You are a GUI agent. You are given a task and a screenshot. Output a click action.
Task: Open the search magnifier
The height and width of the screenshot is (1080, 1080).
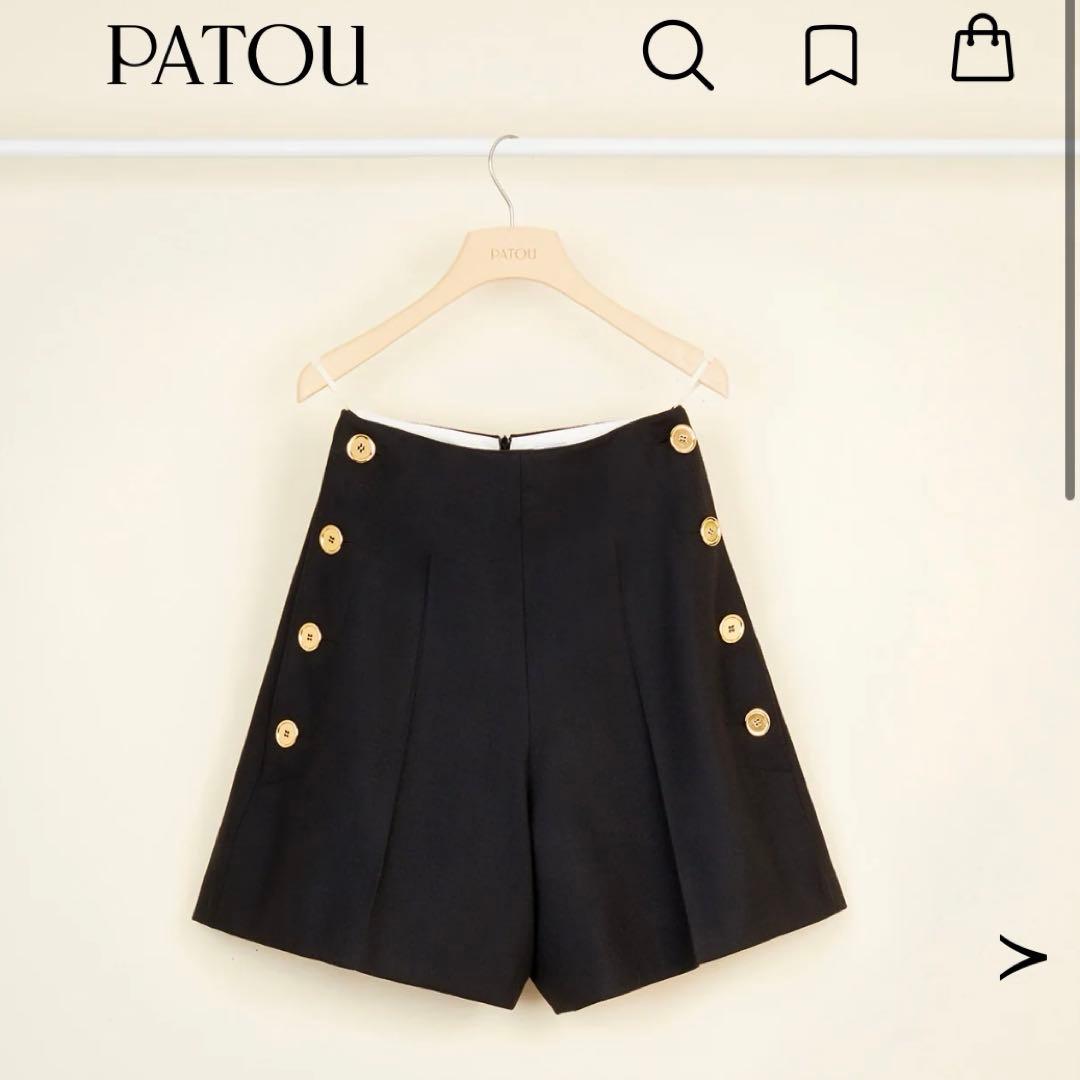click(677, 55)
